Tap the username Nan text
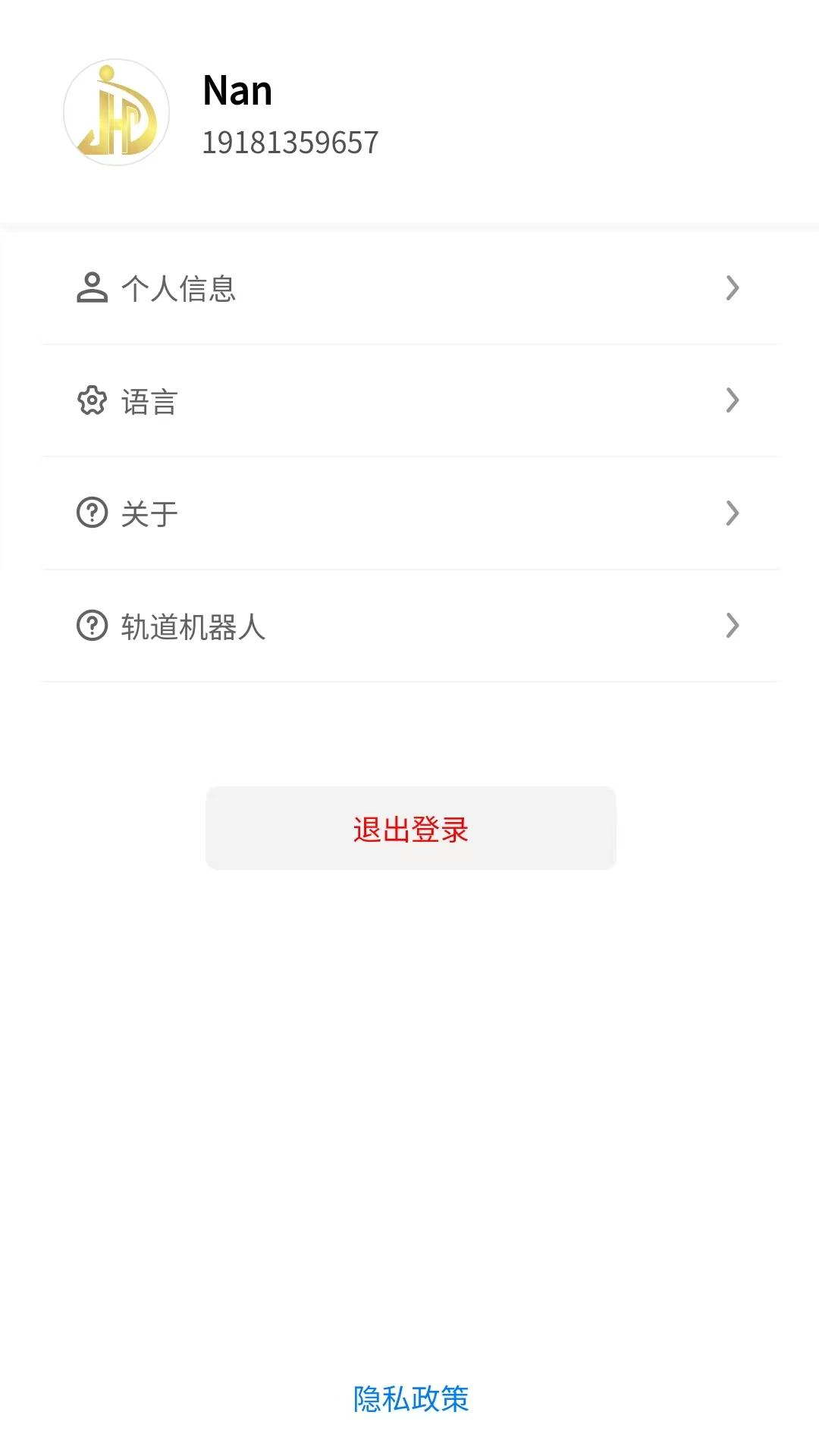 click(239, 89)
